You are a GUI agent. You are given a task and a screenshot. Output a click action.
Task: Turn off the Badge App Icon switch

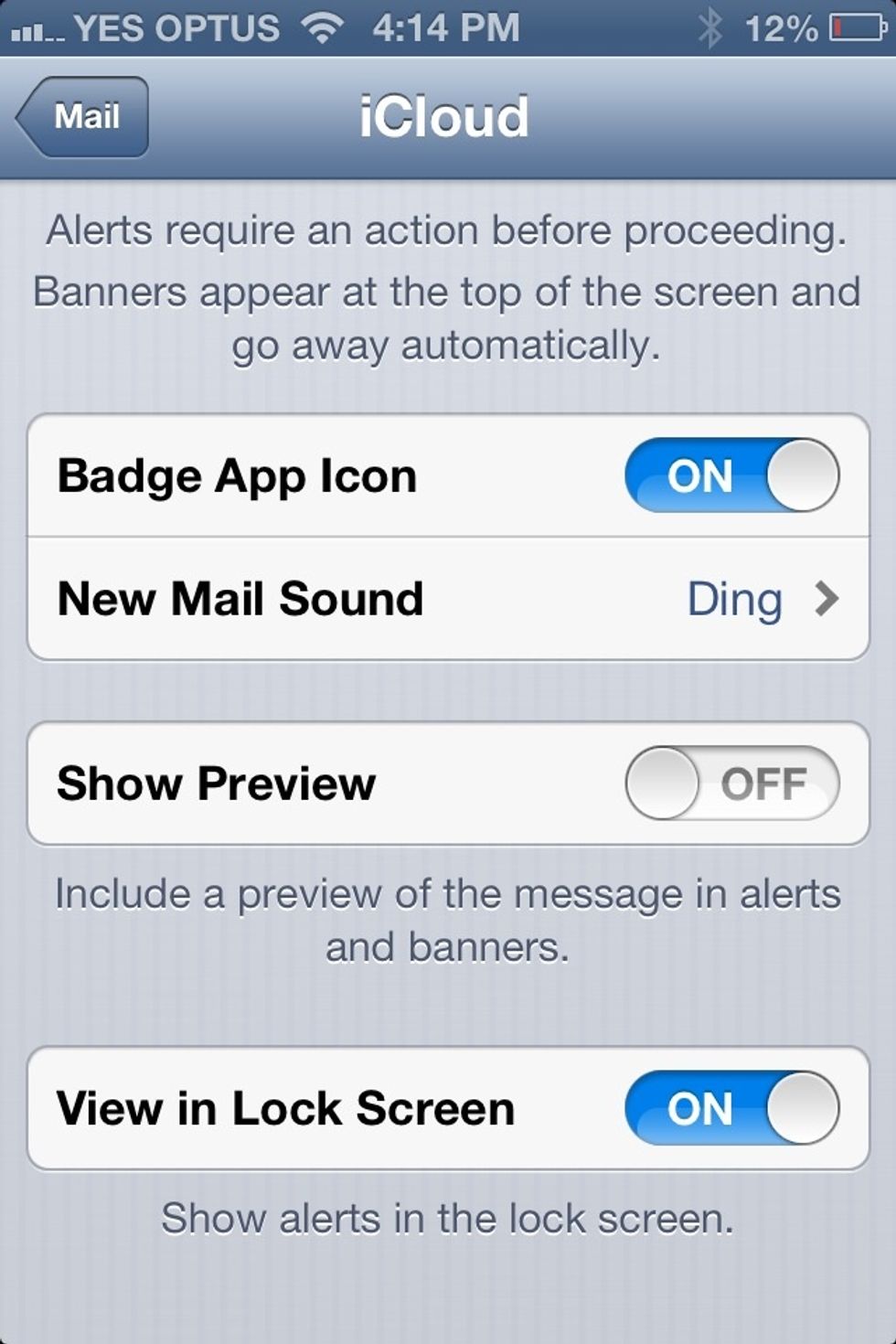(x=730, y=475)
